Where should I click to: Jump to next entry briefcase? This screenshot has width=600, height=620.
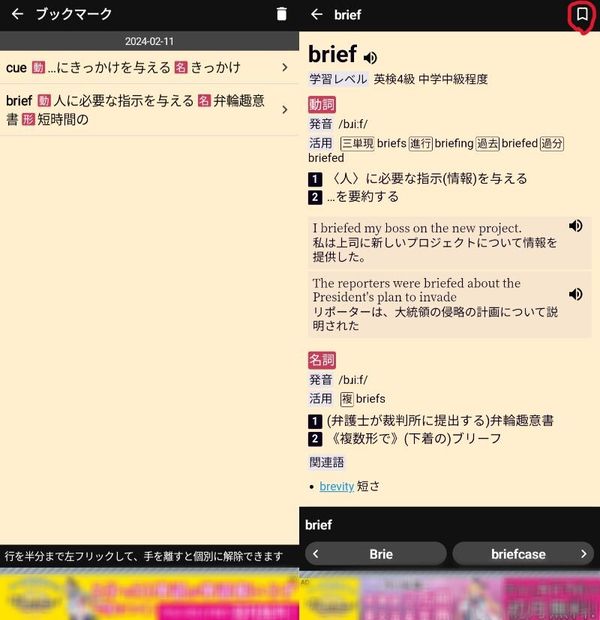(523, 554)
